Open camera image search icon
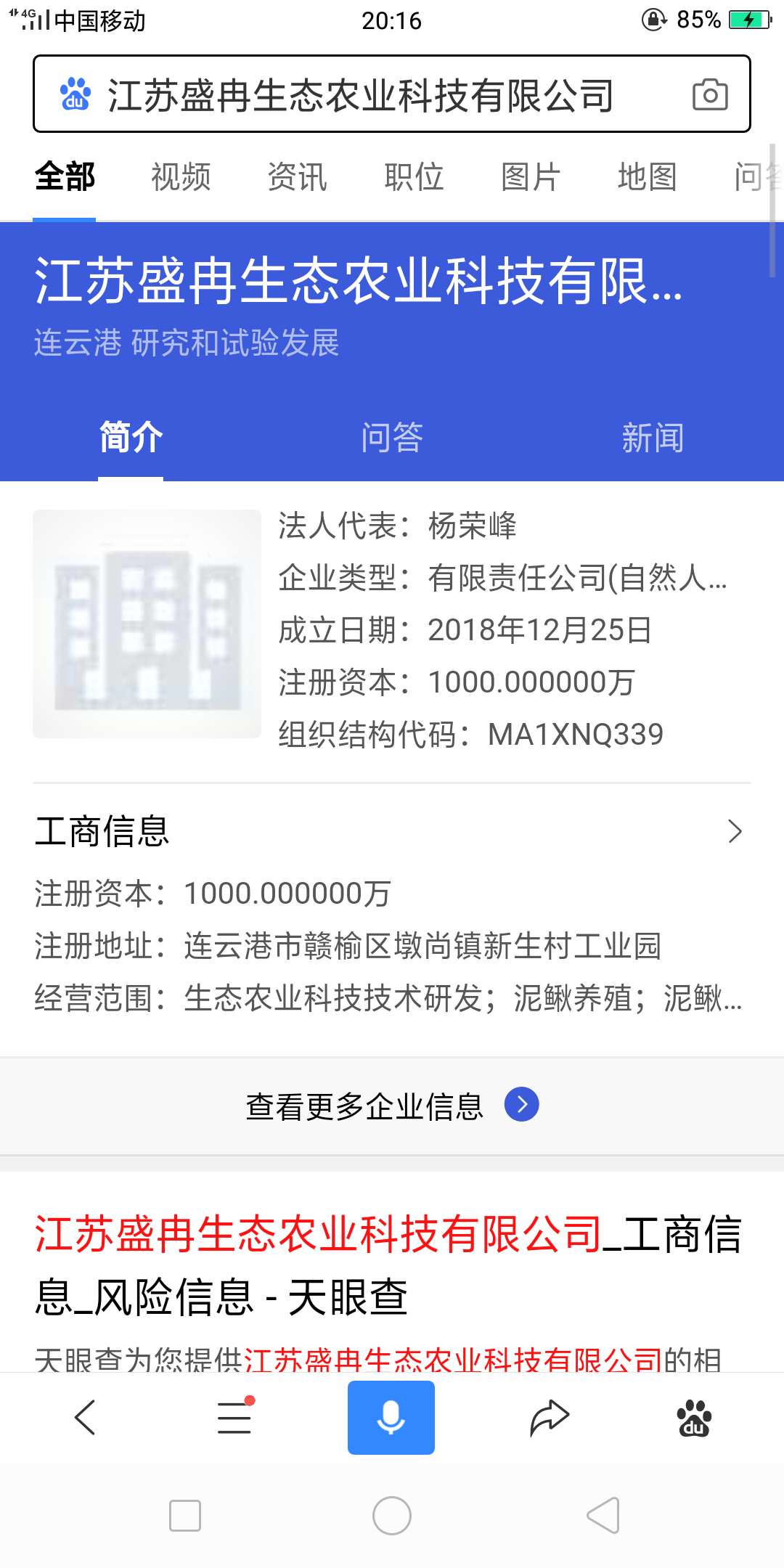This screenshot has width=784, height=1568. coord(710,94)
